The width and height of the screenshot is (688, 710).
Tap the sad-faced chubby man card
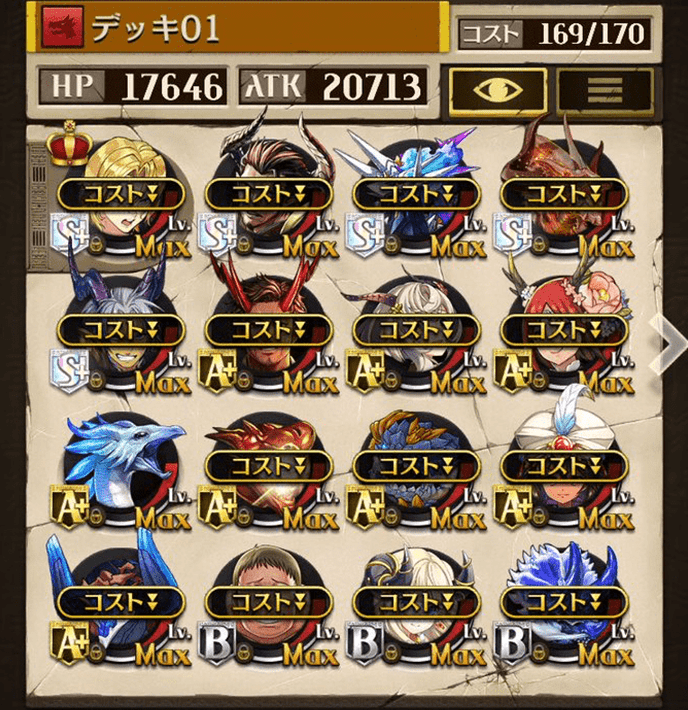pos(267,604)
